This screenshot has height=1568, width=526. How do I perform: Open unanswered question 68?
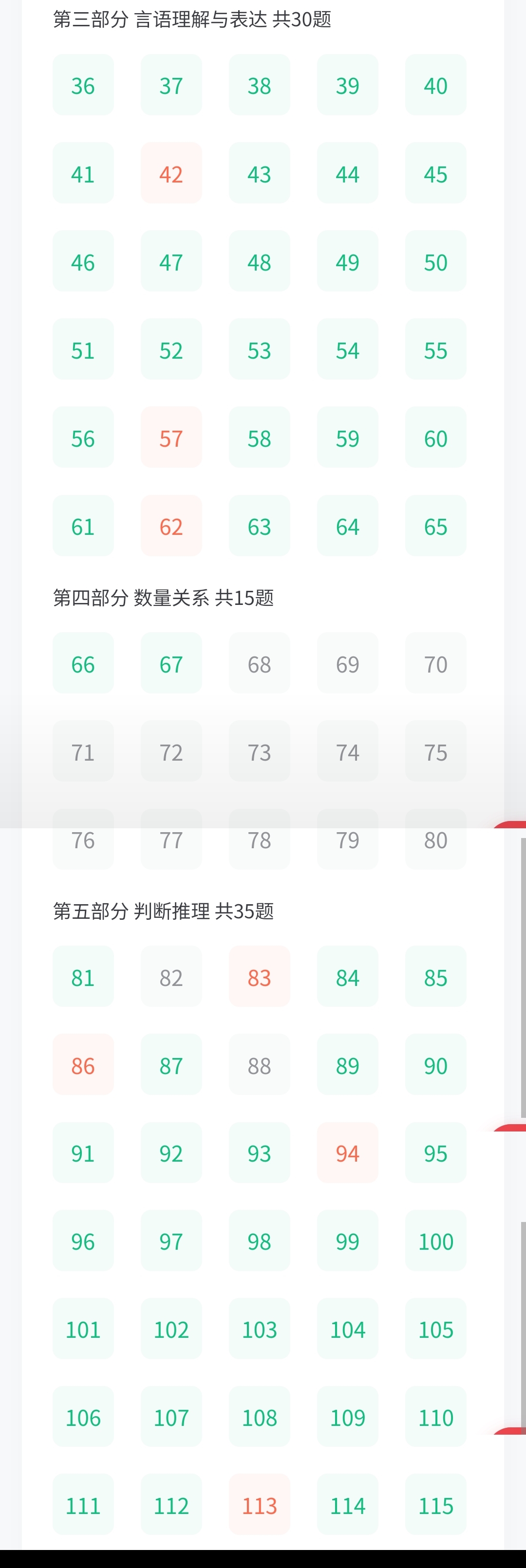pyautogui.click(x=260, y=663)
